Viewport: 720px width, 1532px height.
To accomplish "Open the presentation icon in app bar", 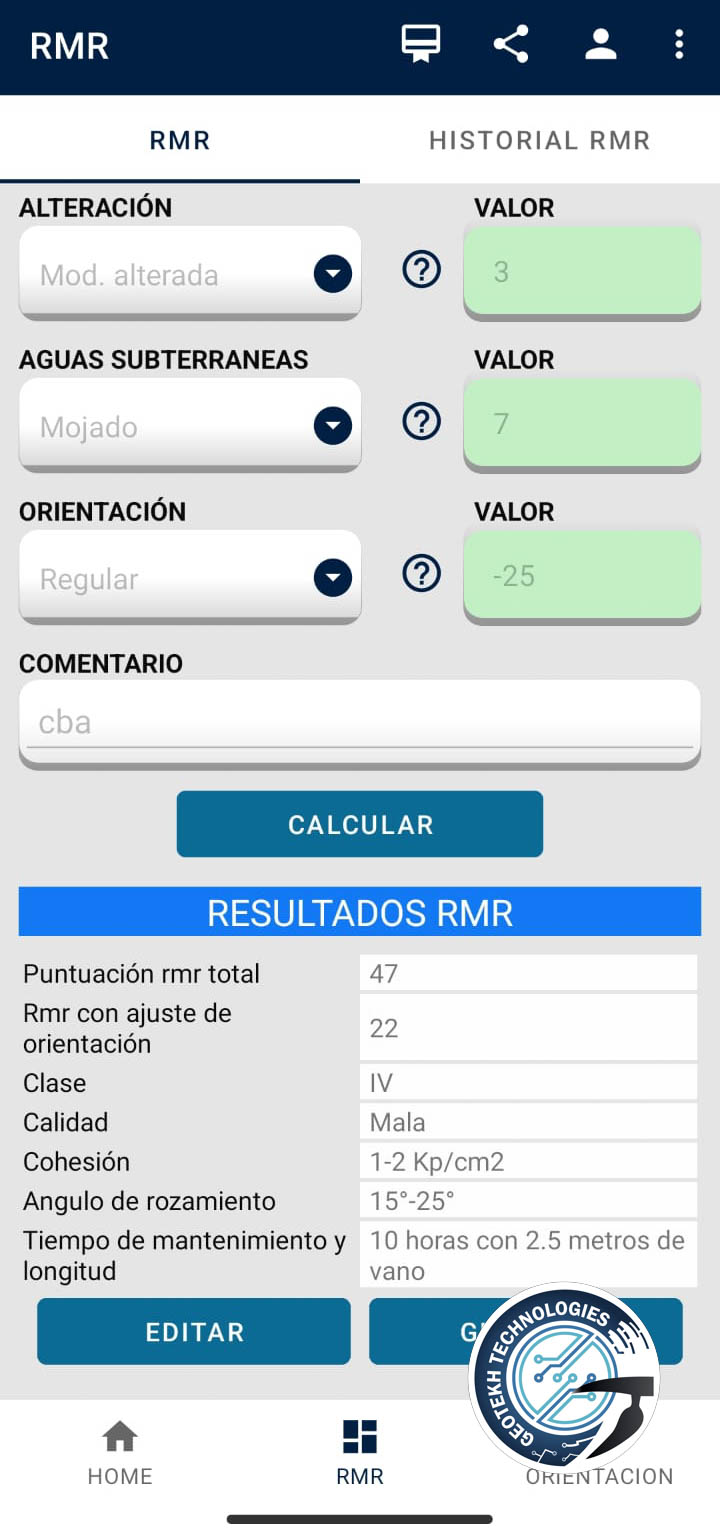I will tap(421, 44).
